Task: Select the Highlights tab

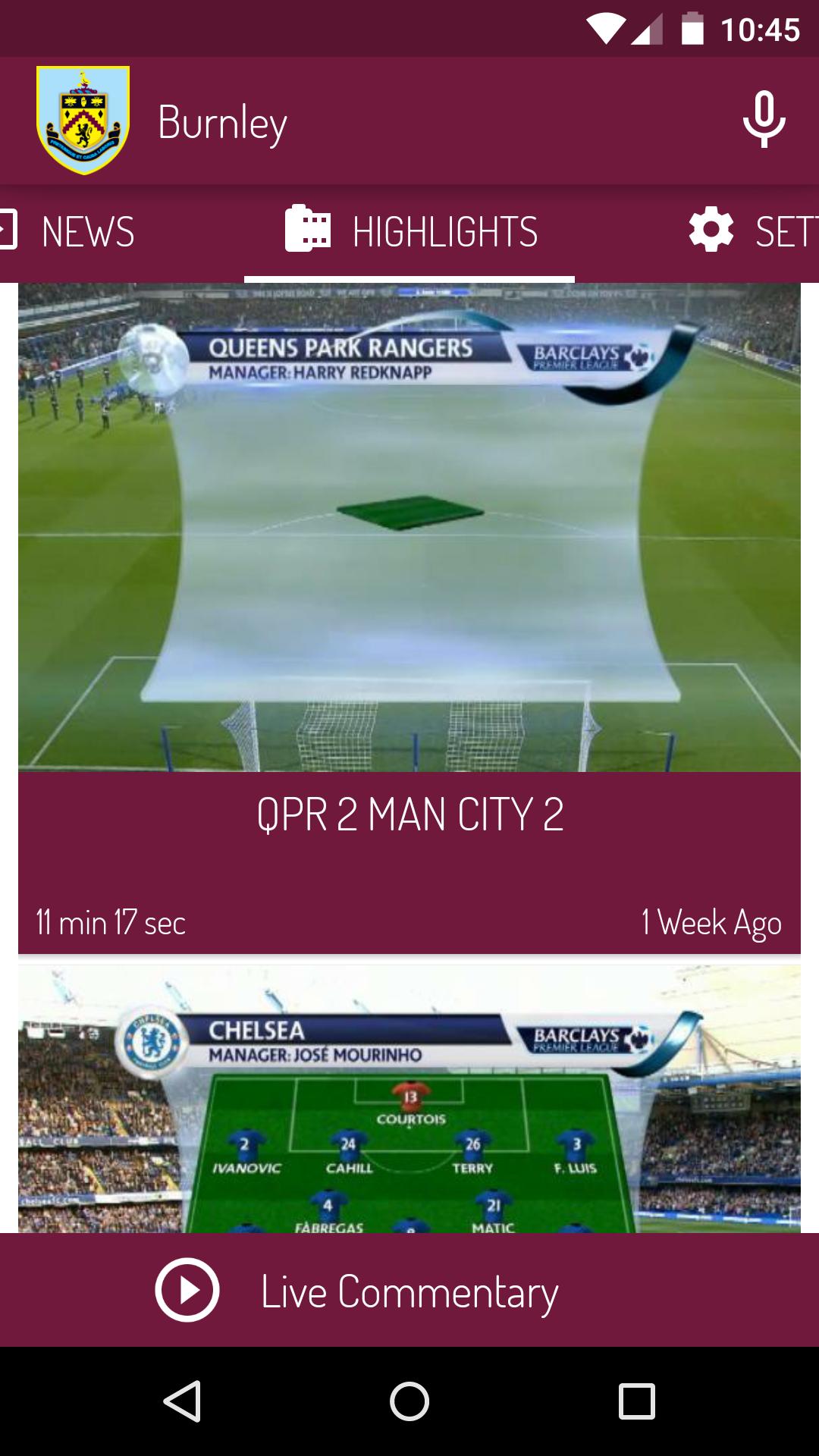Action: pos(410,231)
